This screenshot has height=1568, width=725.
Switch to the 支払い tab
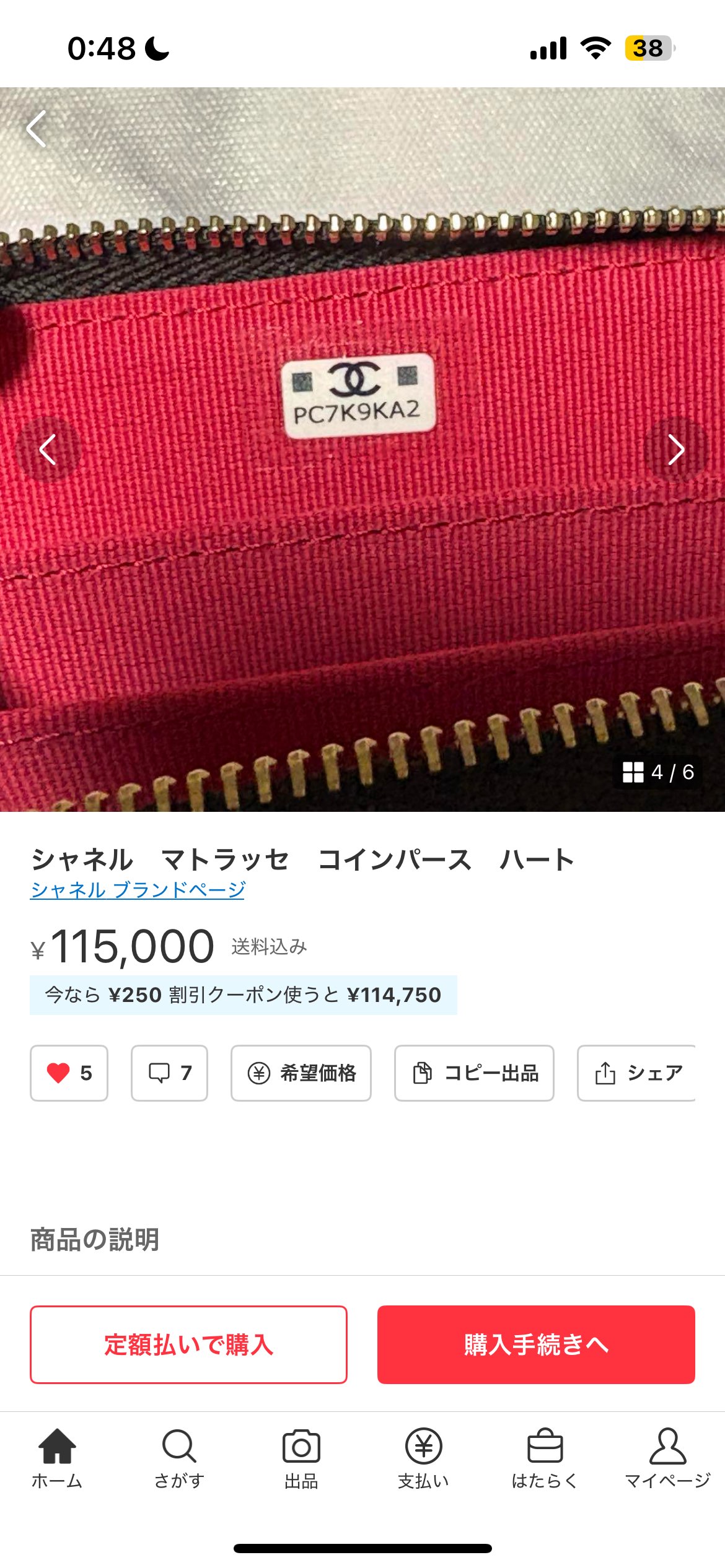point(423,1458)
